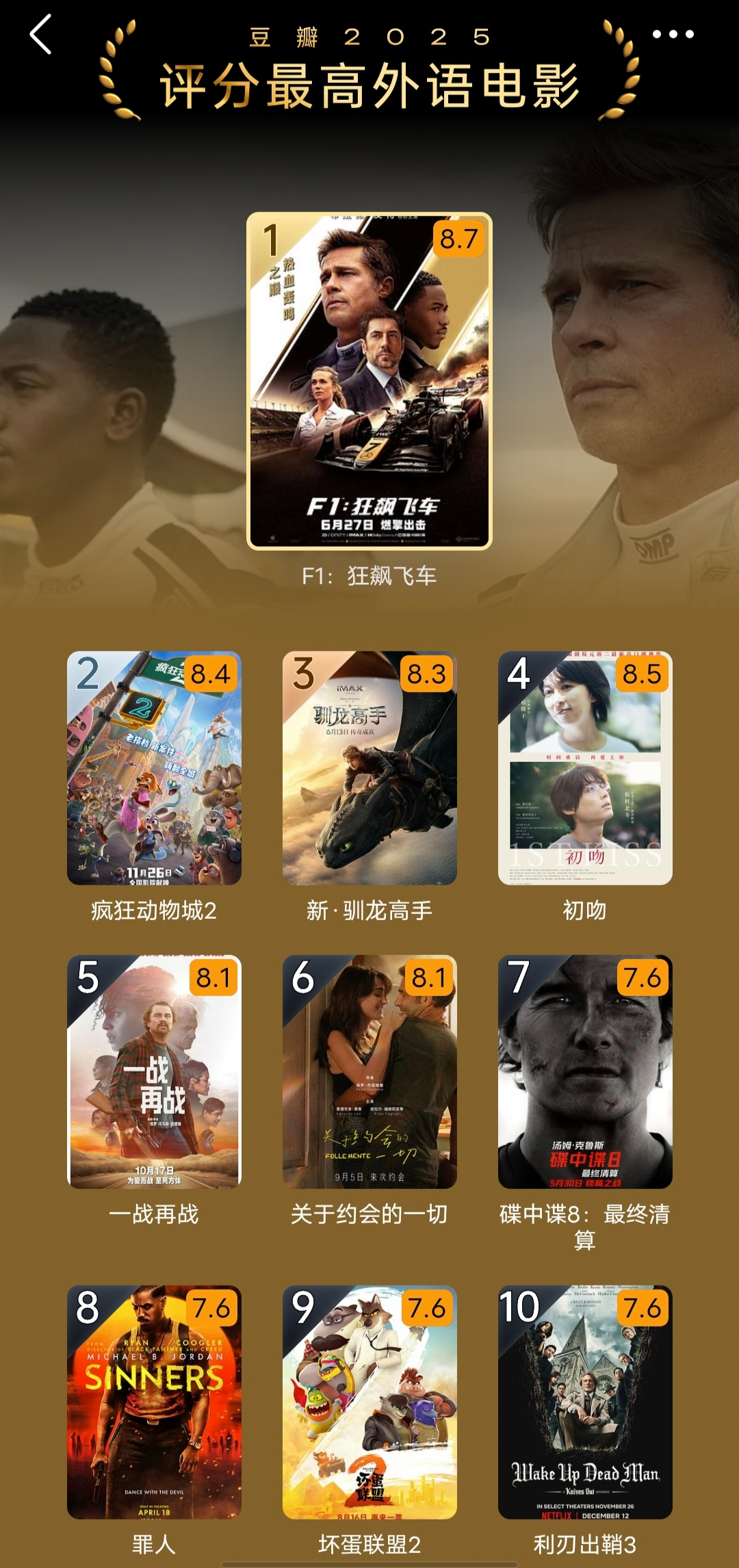The width and height of the screenshot is (739, 1568).
Task: Tap the 关于约会的一切 poster
Action: point(369,1072)
